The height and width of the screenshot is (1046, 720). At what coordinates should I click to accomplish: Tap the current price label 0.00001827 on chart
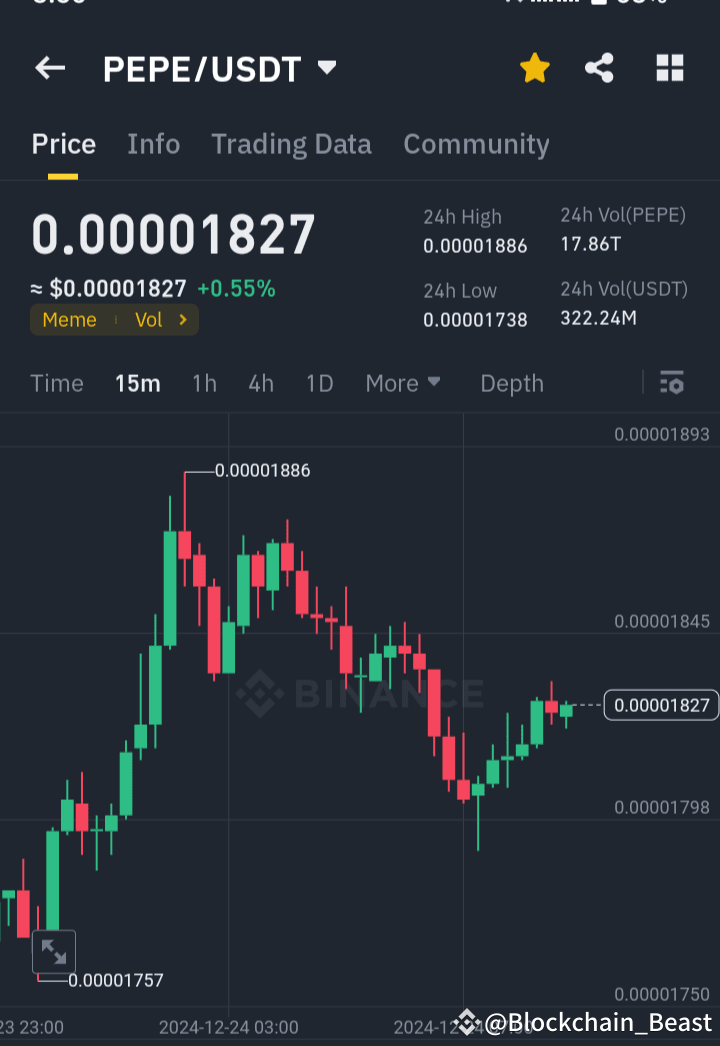click(x=661, y=705)
